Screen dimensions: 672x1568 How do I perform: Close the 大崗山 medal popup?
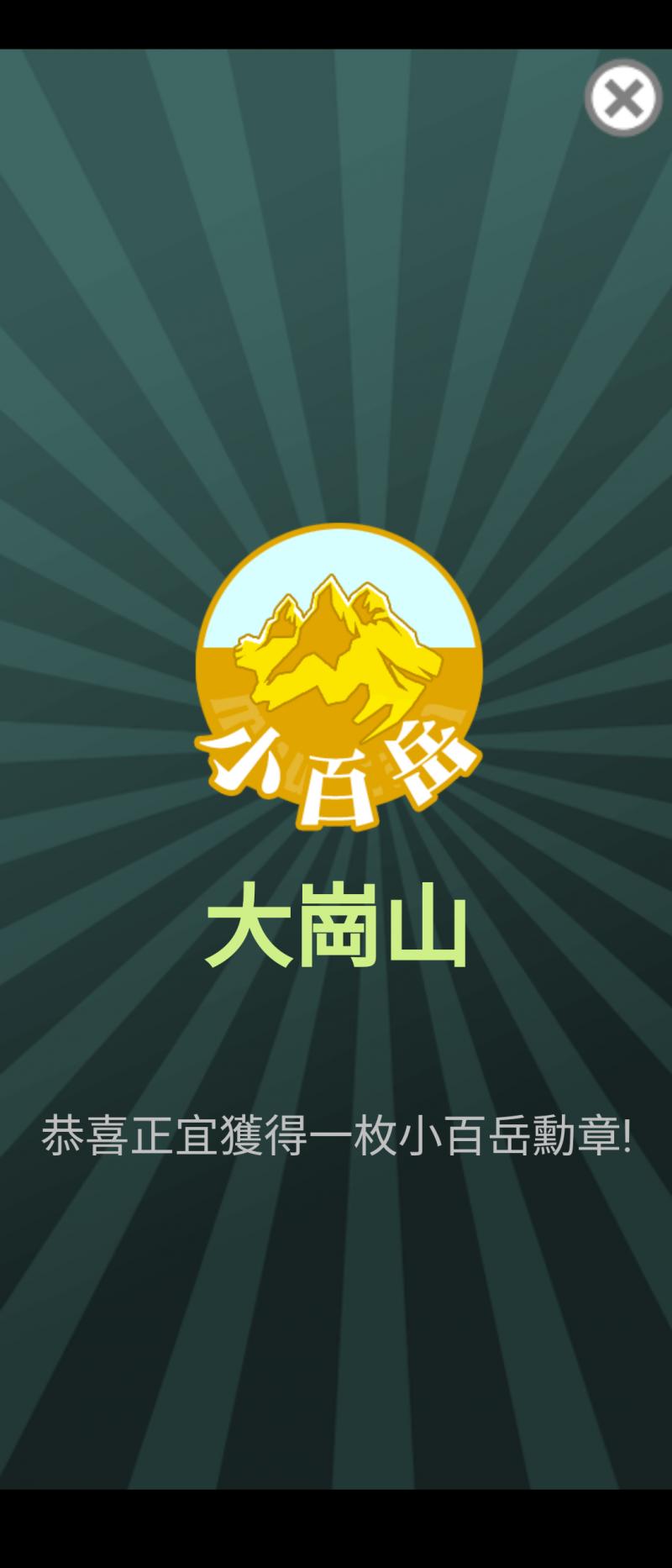[623, 98]
